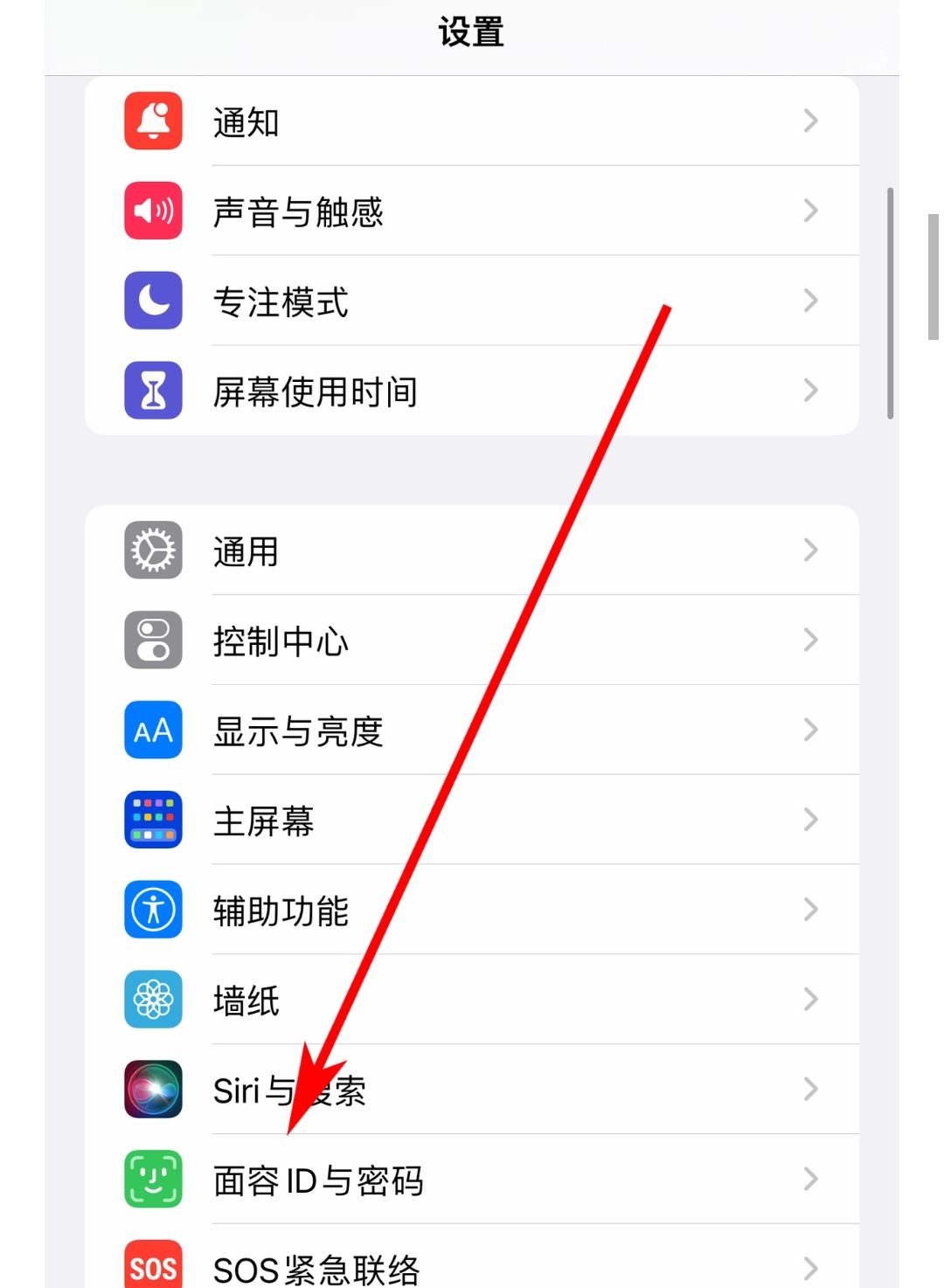Tap the Focus mode moon icon
Viewport: 944px width, 1288px height.
[153, 301]
